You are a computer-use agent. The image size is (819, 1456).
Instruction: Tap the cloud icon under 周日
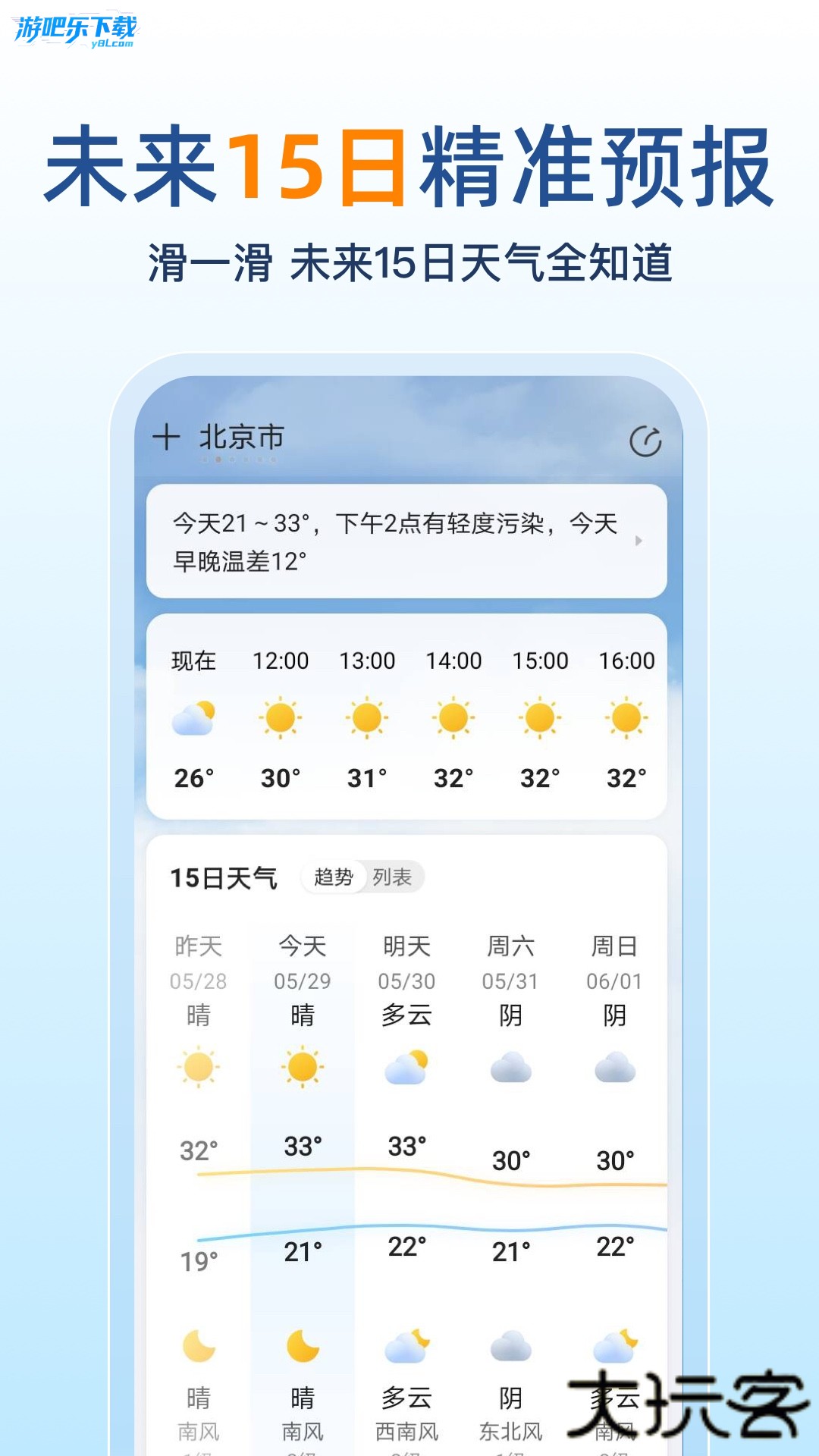(614, 1067)
